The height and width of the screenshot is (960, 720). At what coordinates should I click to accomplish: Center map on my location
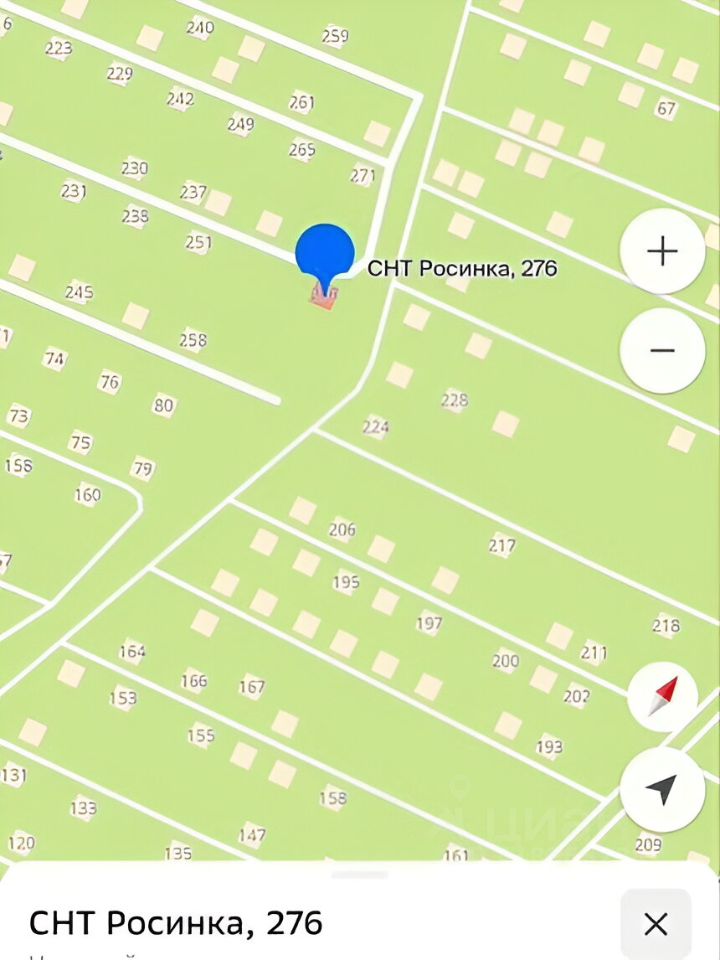pos(662,789)
